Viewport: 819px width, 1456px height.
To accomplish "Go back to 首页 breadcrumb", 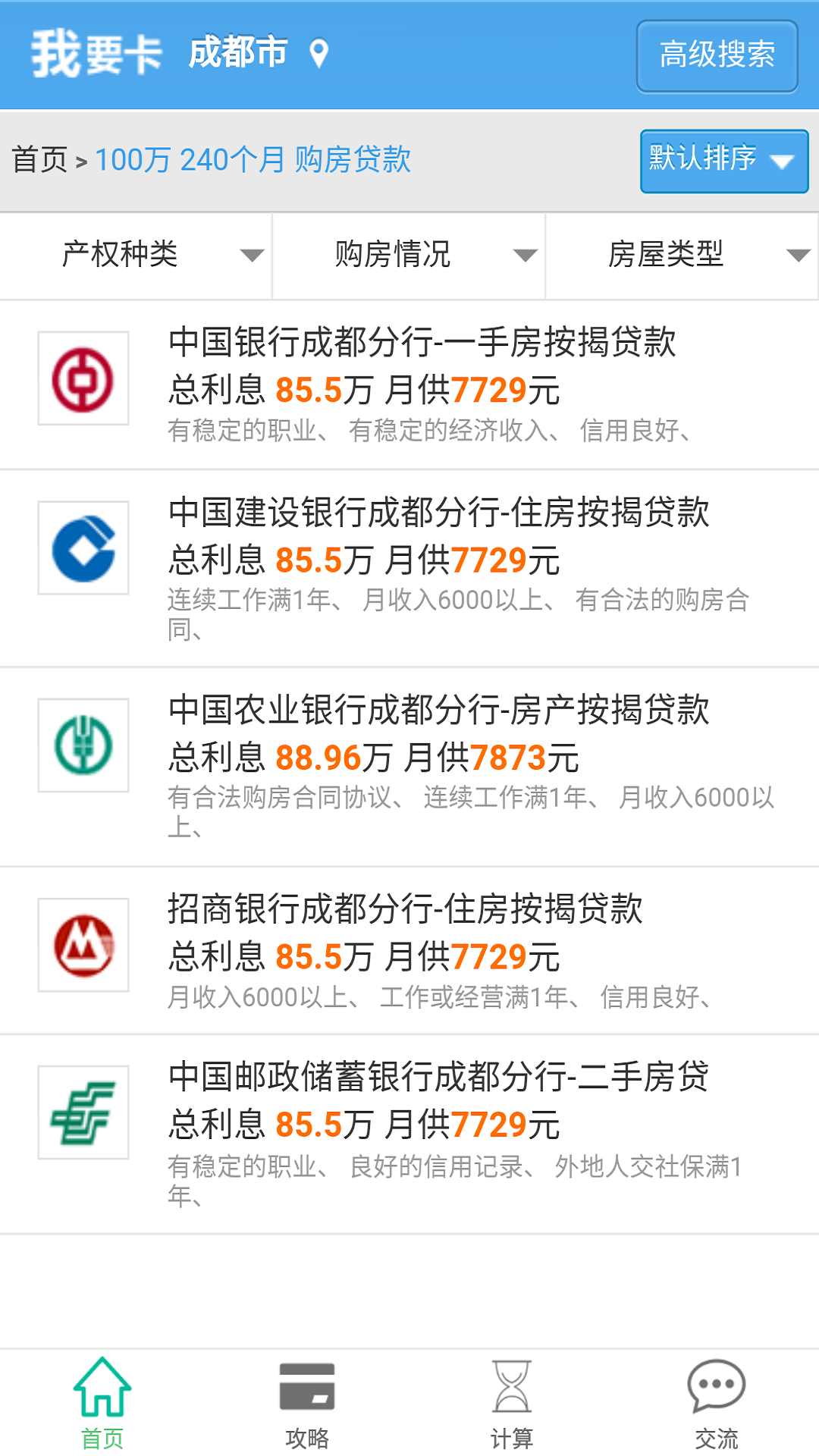I will (x=39, y=160).
